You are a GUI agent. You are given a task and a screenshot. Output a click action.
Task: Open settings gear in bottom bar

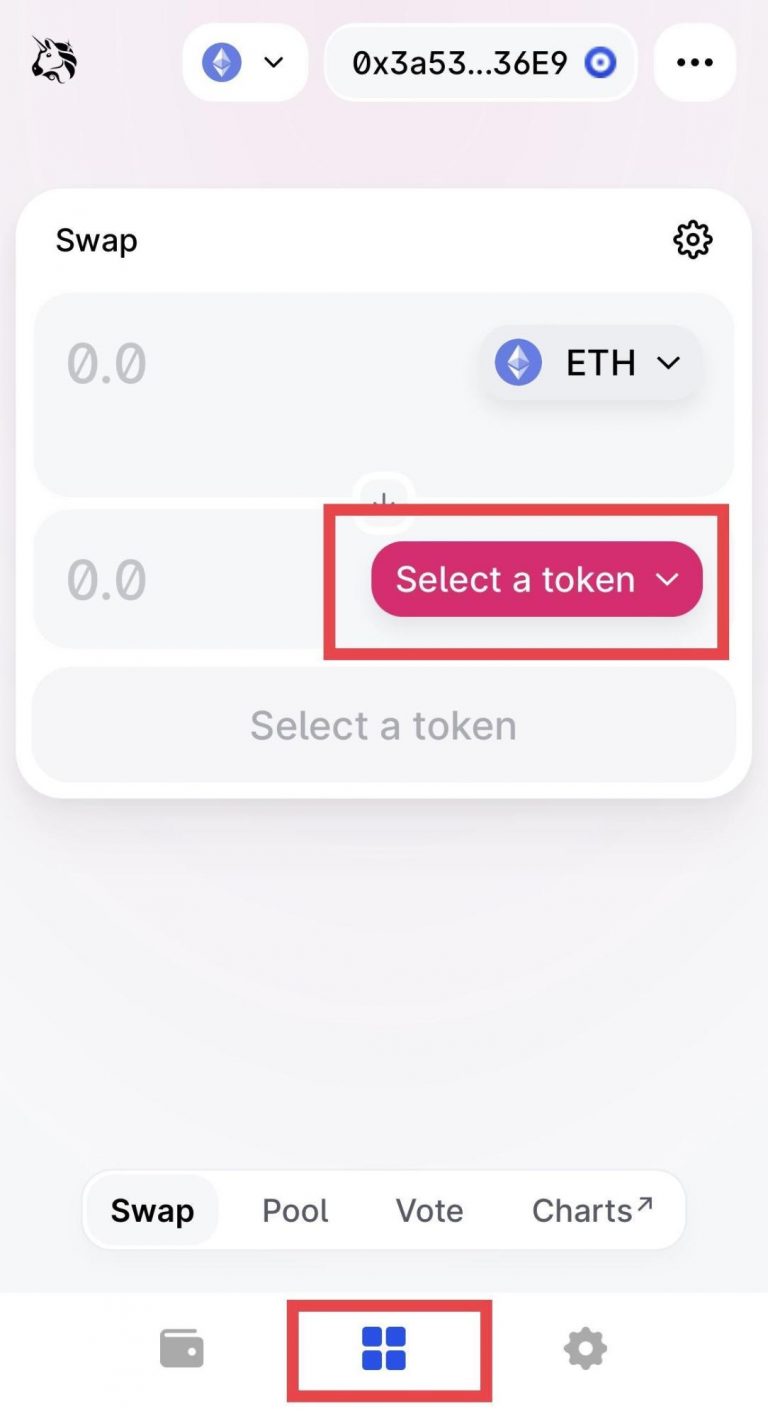[585, 1348]
